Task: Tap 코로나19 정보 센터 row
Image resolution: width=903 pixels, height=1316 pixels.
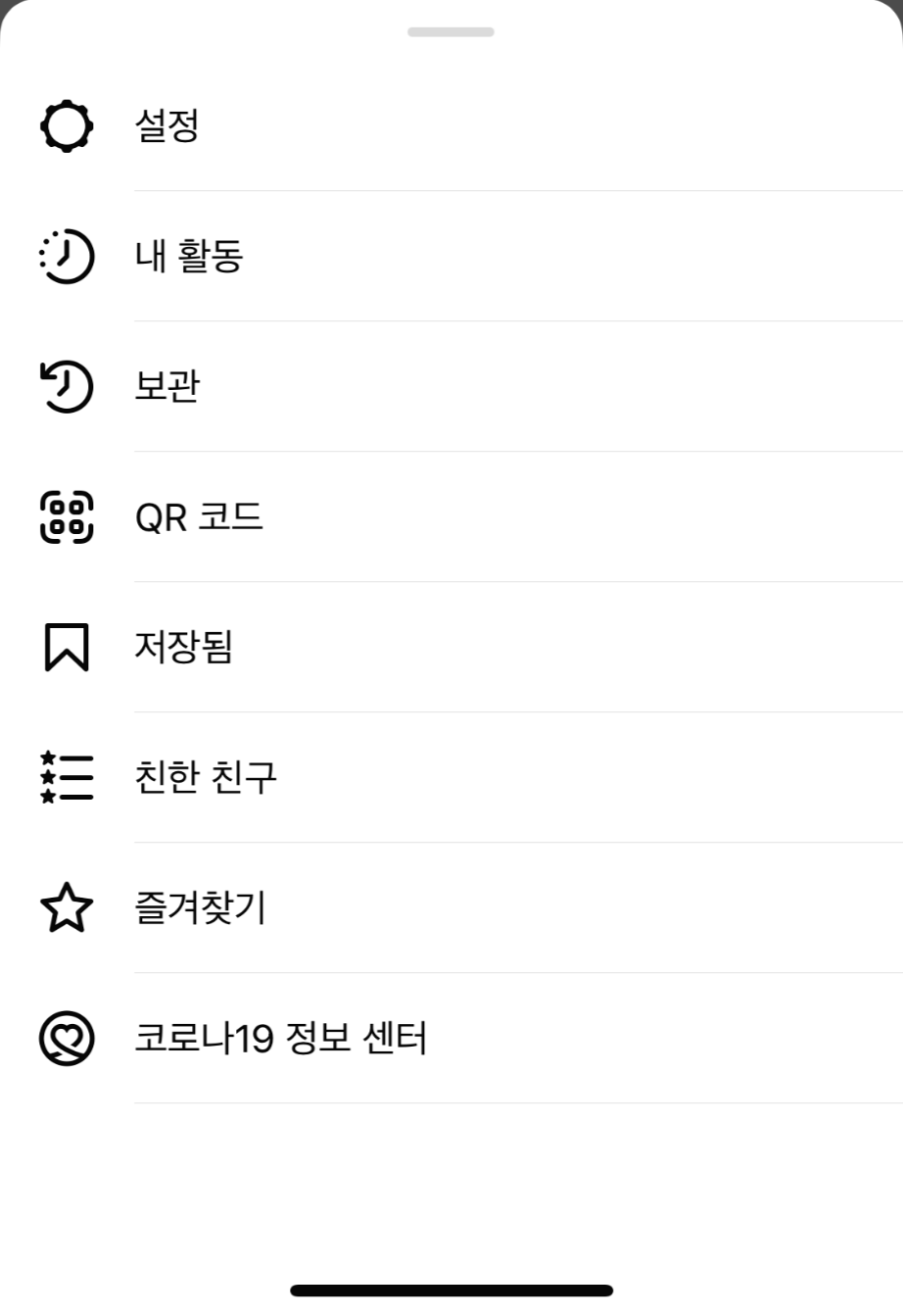Action: click(280, 1038)
